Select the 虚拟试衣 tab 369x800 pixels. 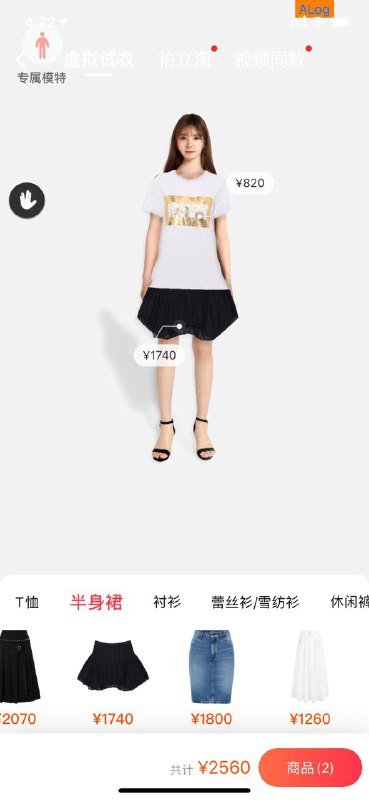[99, 60]
